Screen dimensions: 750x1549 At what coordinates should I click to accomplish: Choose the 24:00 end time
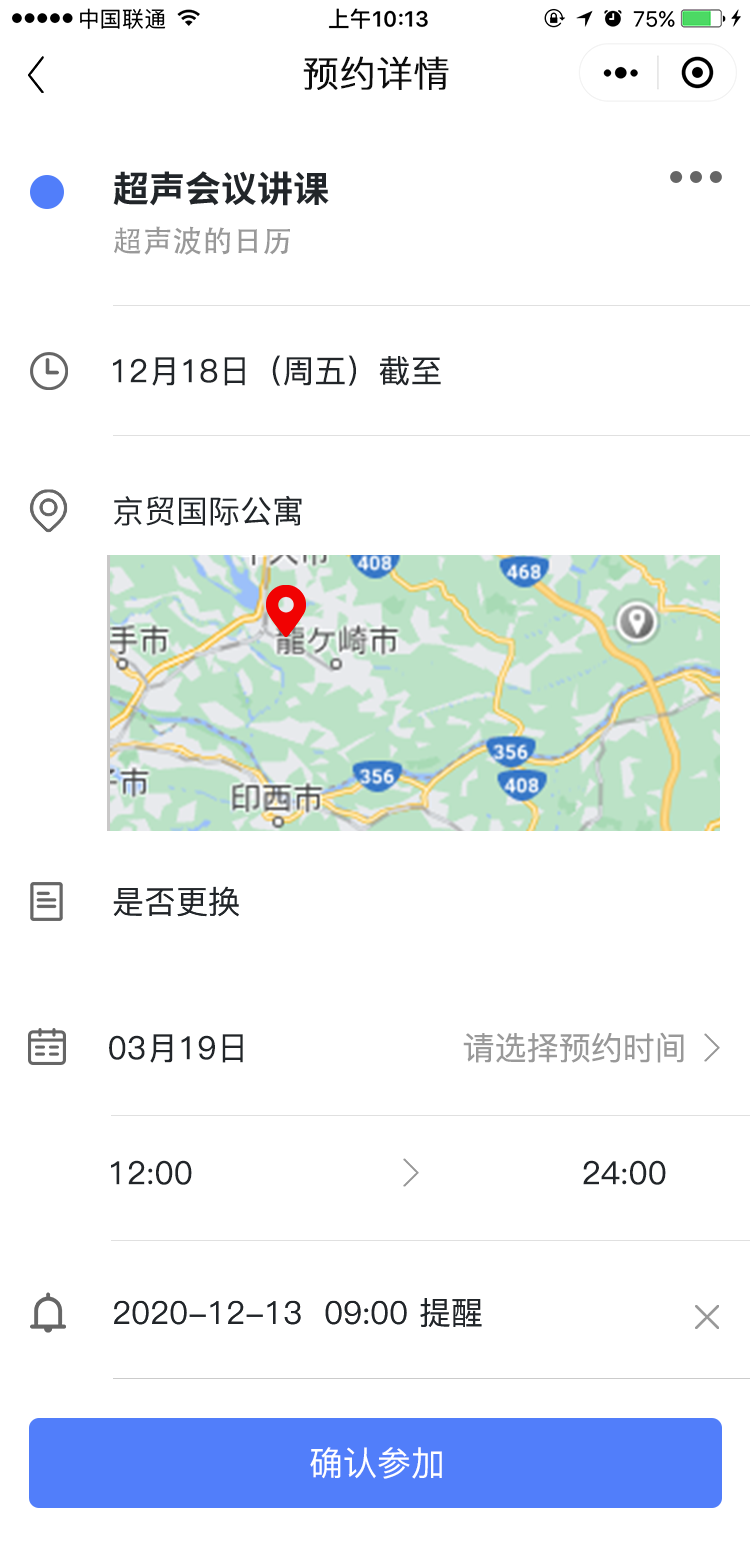click(624, 1173)
